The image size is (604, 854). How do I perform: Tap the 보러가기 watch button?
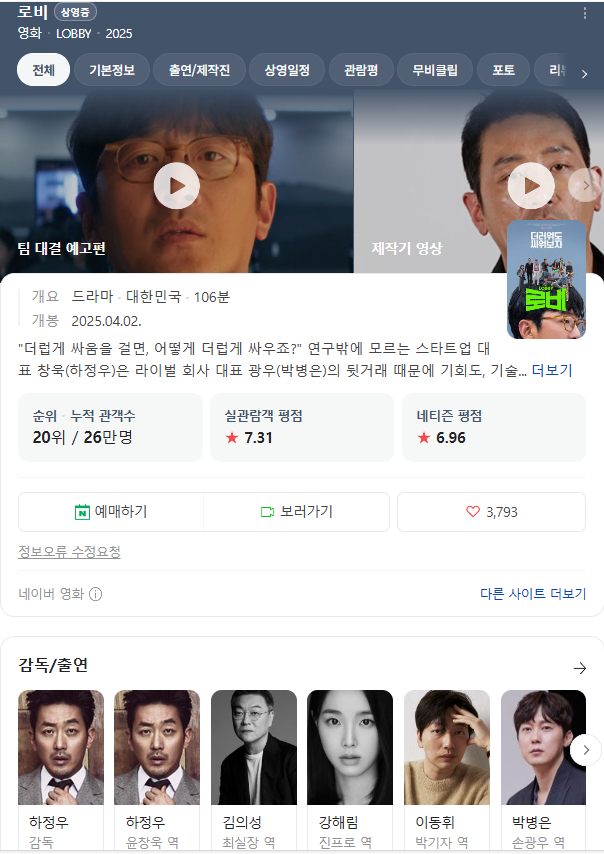296,511
